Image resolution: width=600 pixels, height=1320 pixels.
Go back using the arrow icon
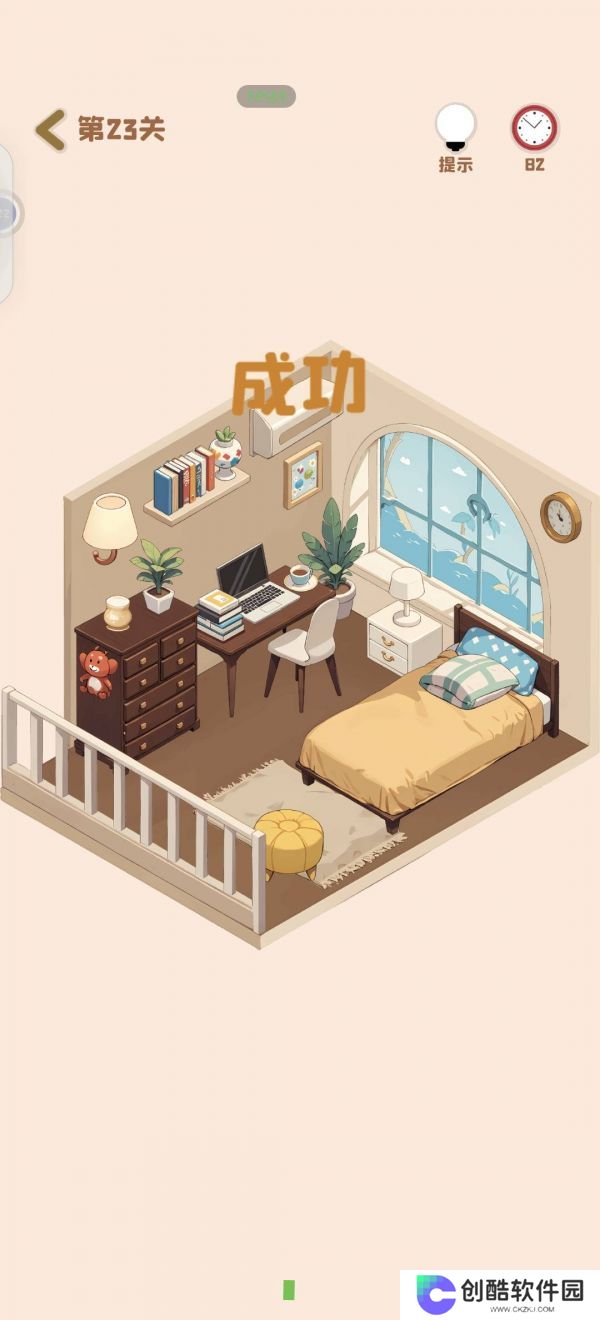(50, 130)
